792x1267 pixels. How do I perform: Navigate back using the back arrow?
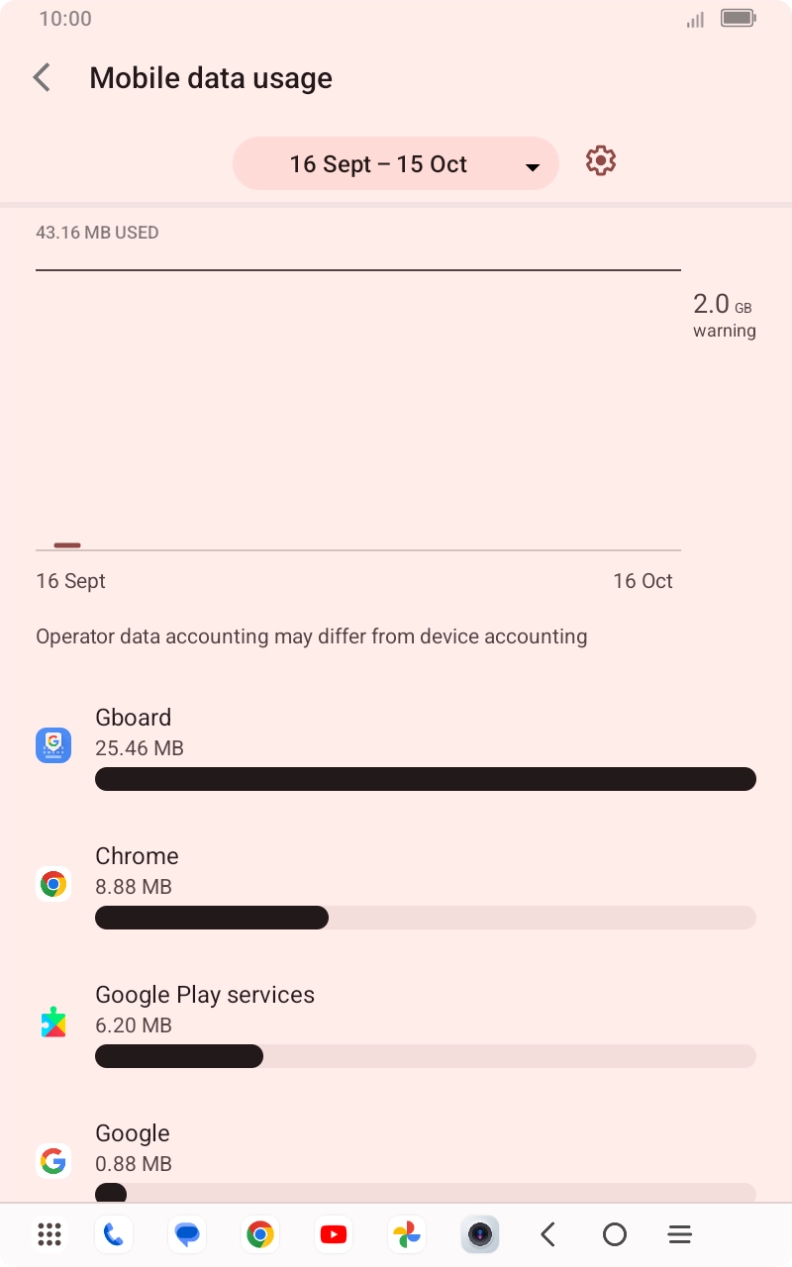pos(41,77)
